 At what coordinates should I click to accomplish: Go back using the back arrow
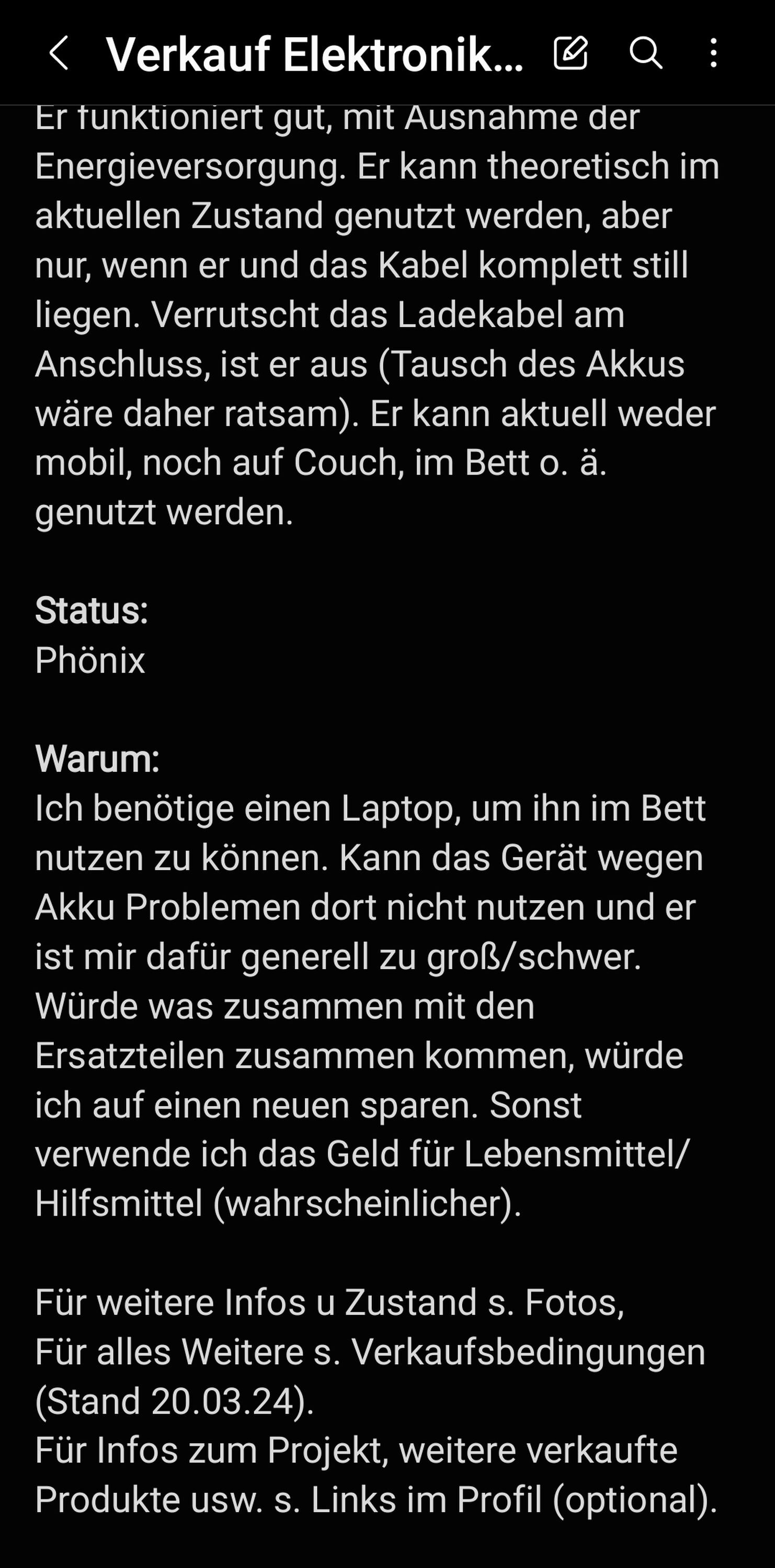click(x=59, y=53)
